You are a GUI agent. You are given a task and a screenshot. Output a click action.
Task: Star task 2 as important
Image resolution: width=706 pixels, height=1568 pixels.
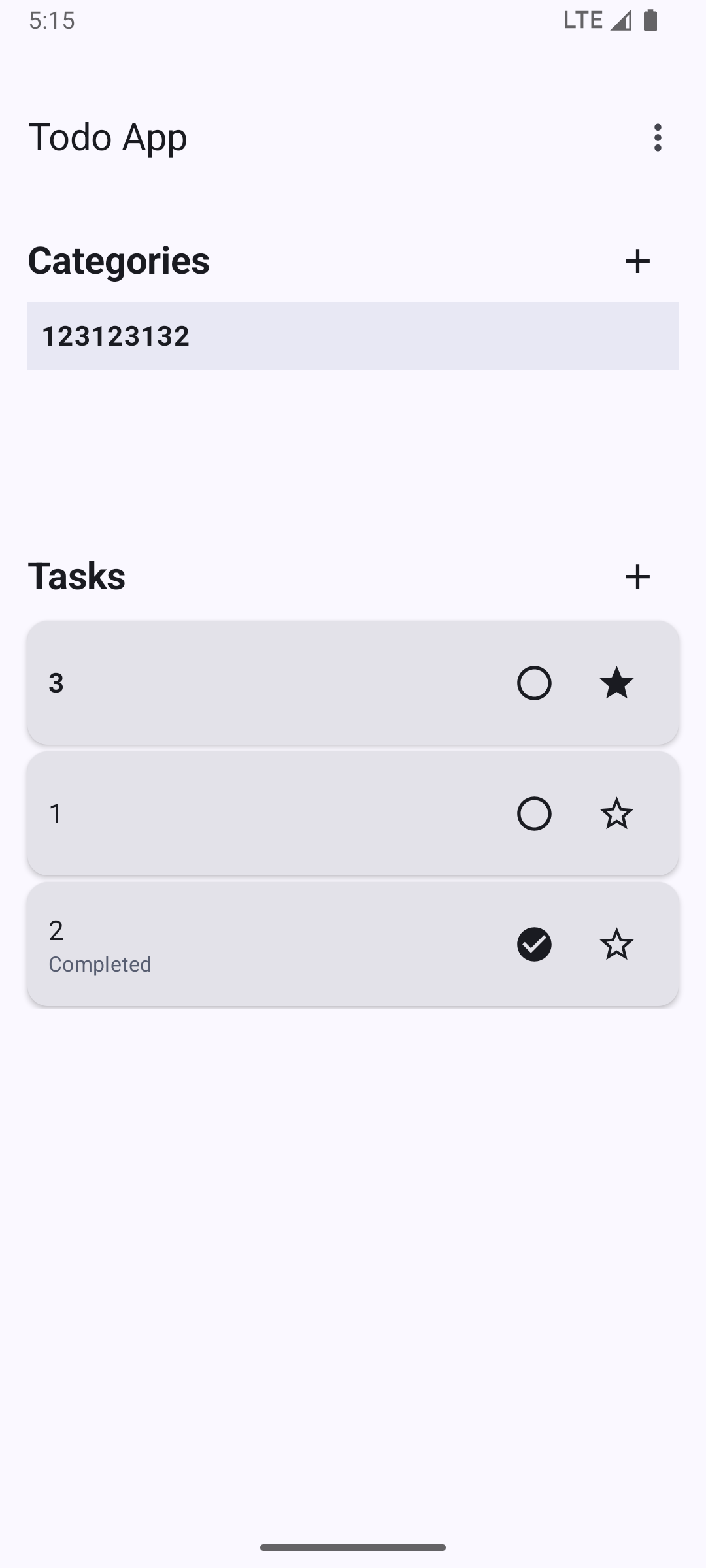point(616,945)
